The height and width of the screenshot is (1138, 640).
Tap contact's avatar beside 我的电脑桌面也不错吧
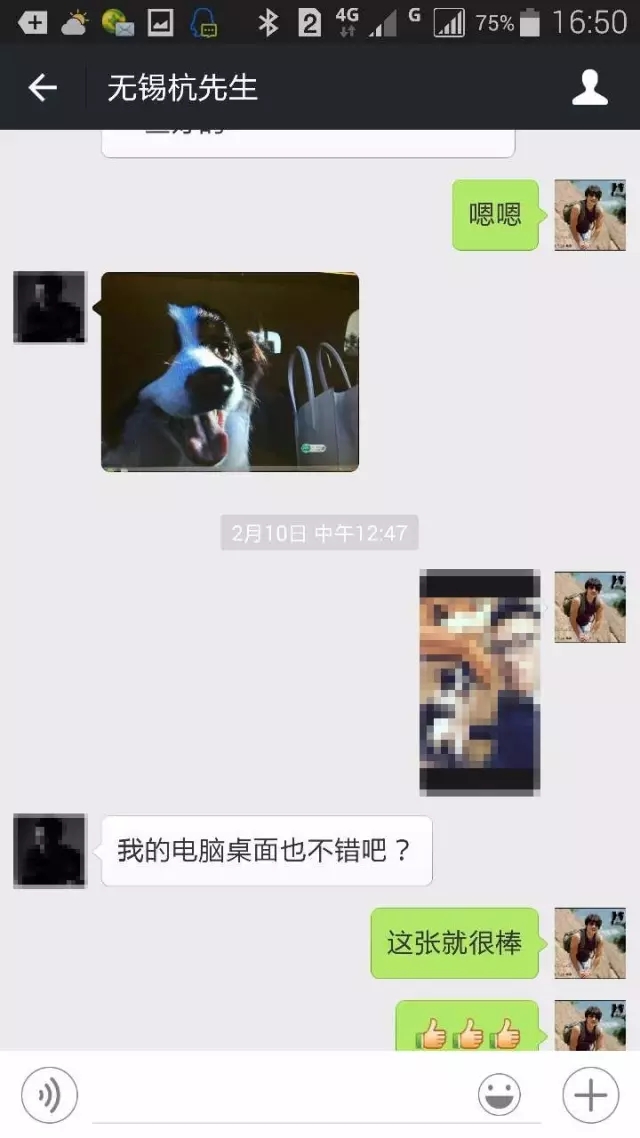(x=50, y=851)
